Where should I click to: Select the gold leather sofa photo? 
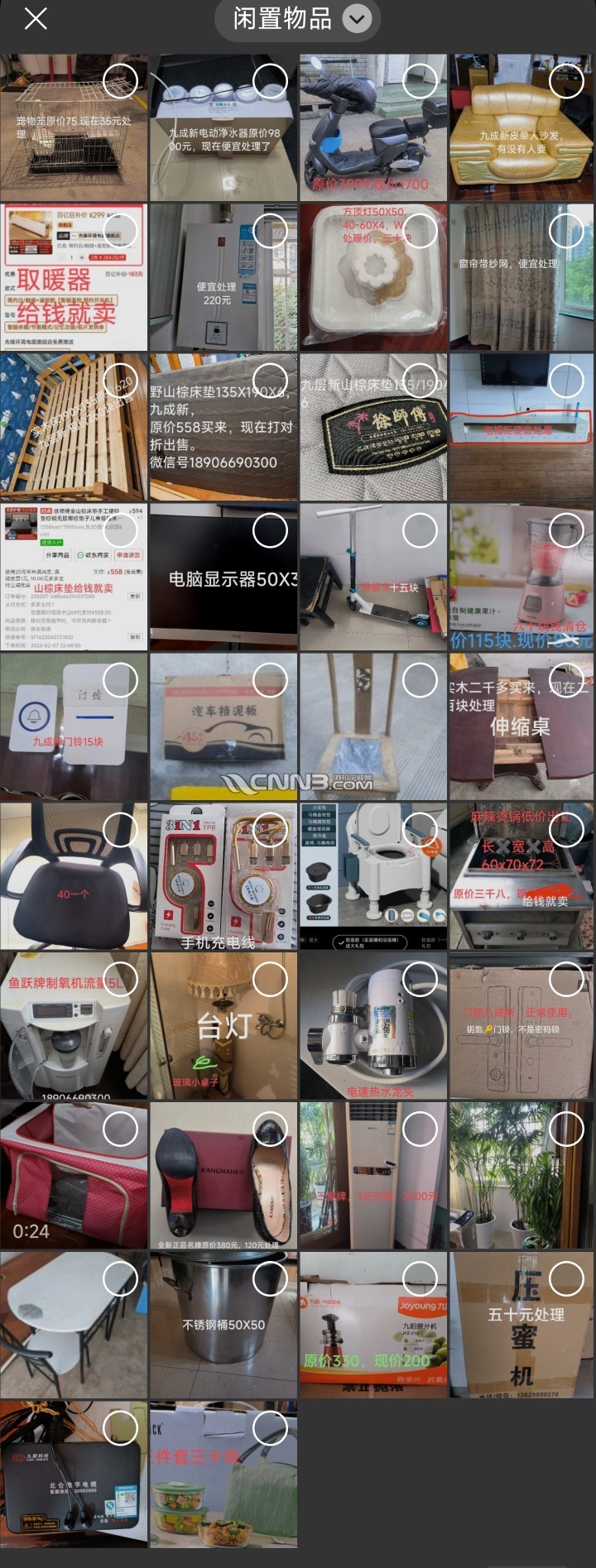tap(567, 81)
